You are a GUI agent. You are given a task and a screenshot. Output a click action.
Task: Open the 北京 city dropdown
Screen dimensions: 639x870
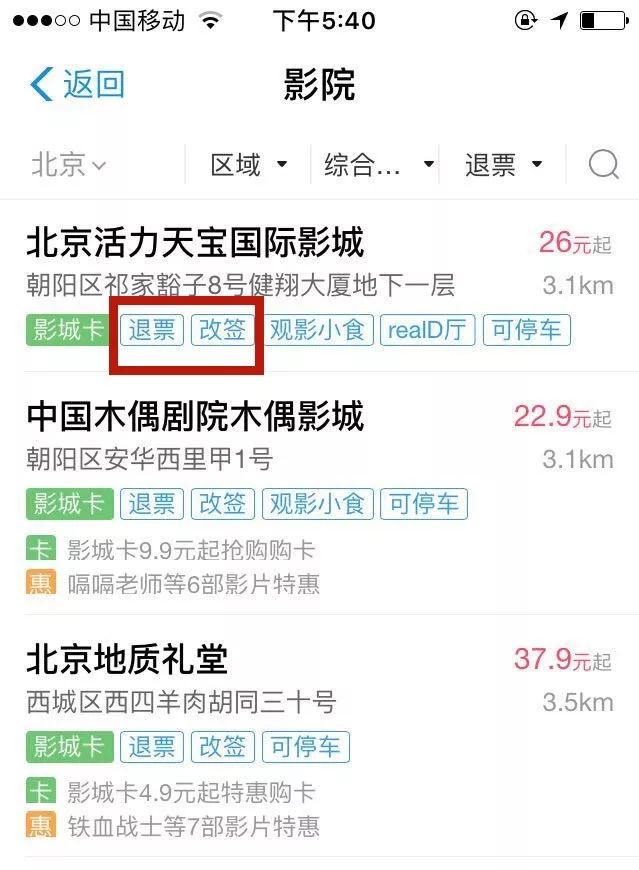pyautogui.click(x=69, y=165)
